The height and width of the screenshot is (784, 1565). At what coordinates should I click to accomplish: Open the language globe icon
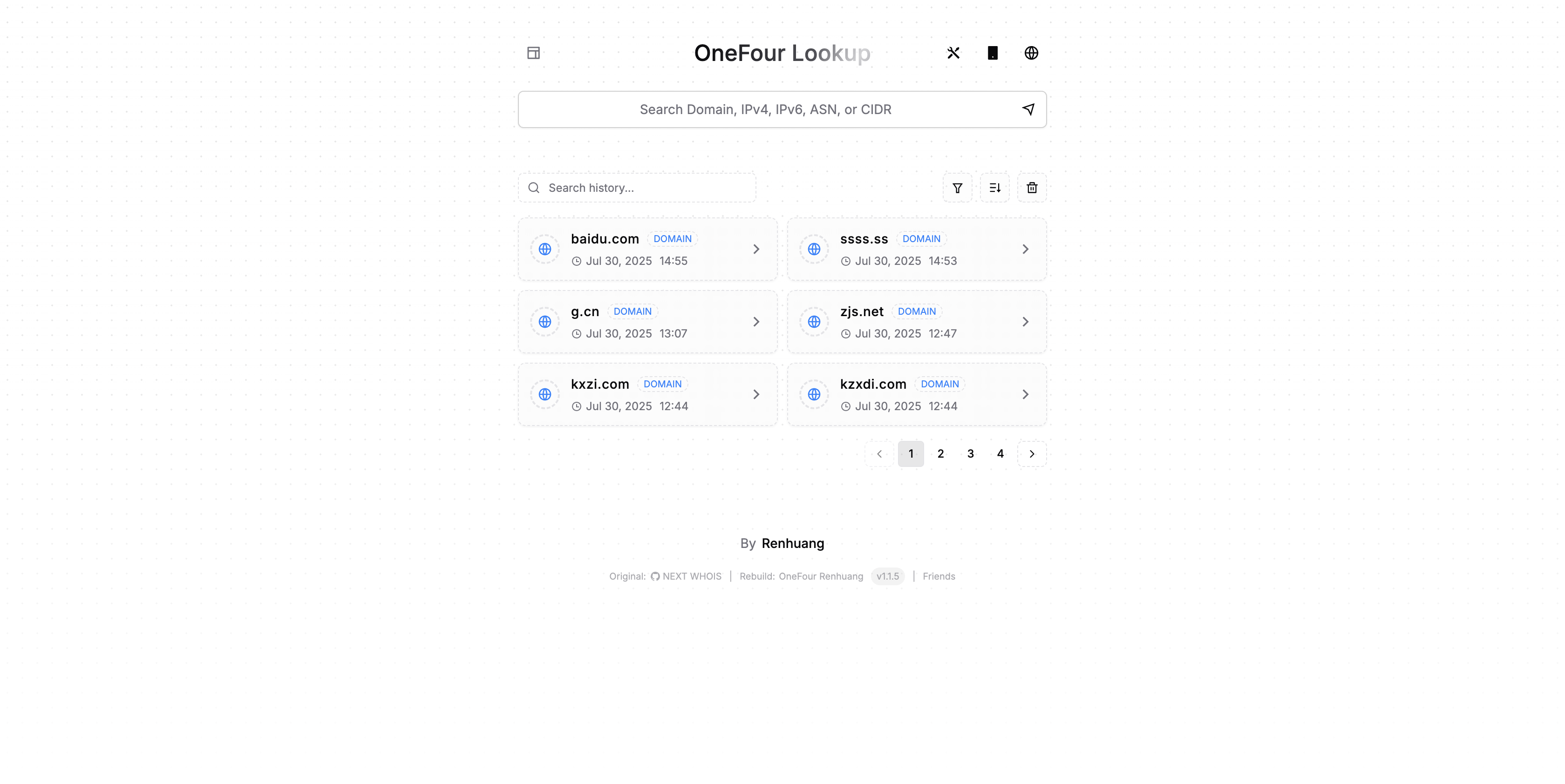pos(1031,53)
